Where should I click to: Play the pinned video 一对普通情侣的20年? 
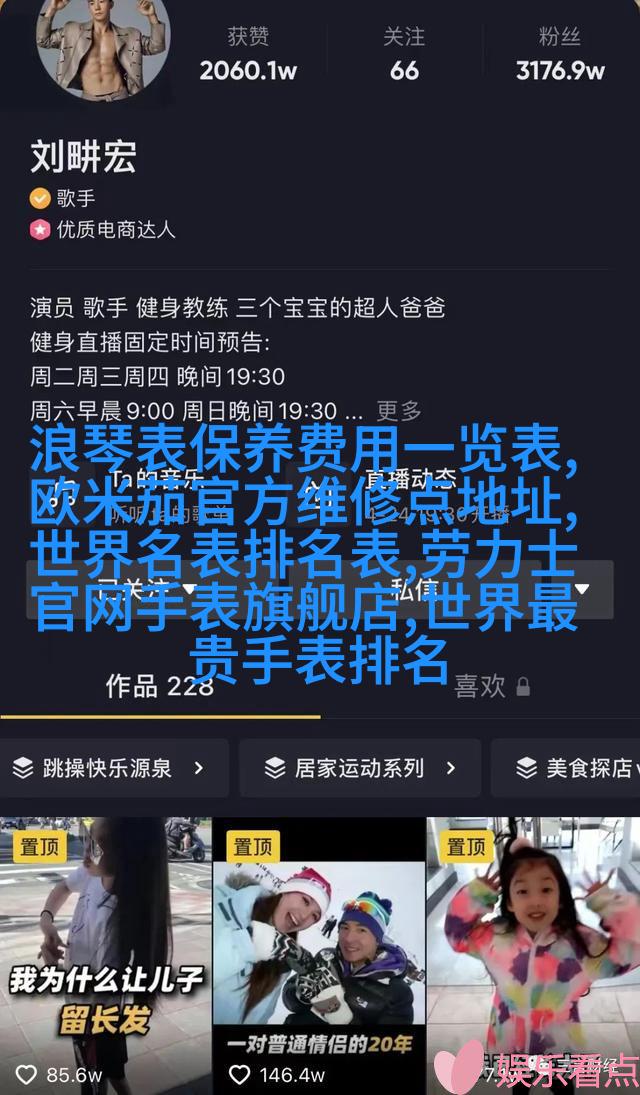tap(318, 950)
